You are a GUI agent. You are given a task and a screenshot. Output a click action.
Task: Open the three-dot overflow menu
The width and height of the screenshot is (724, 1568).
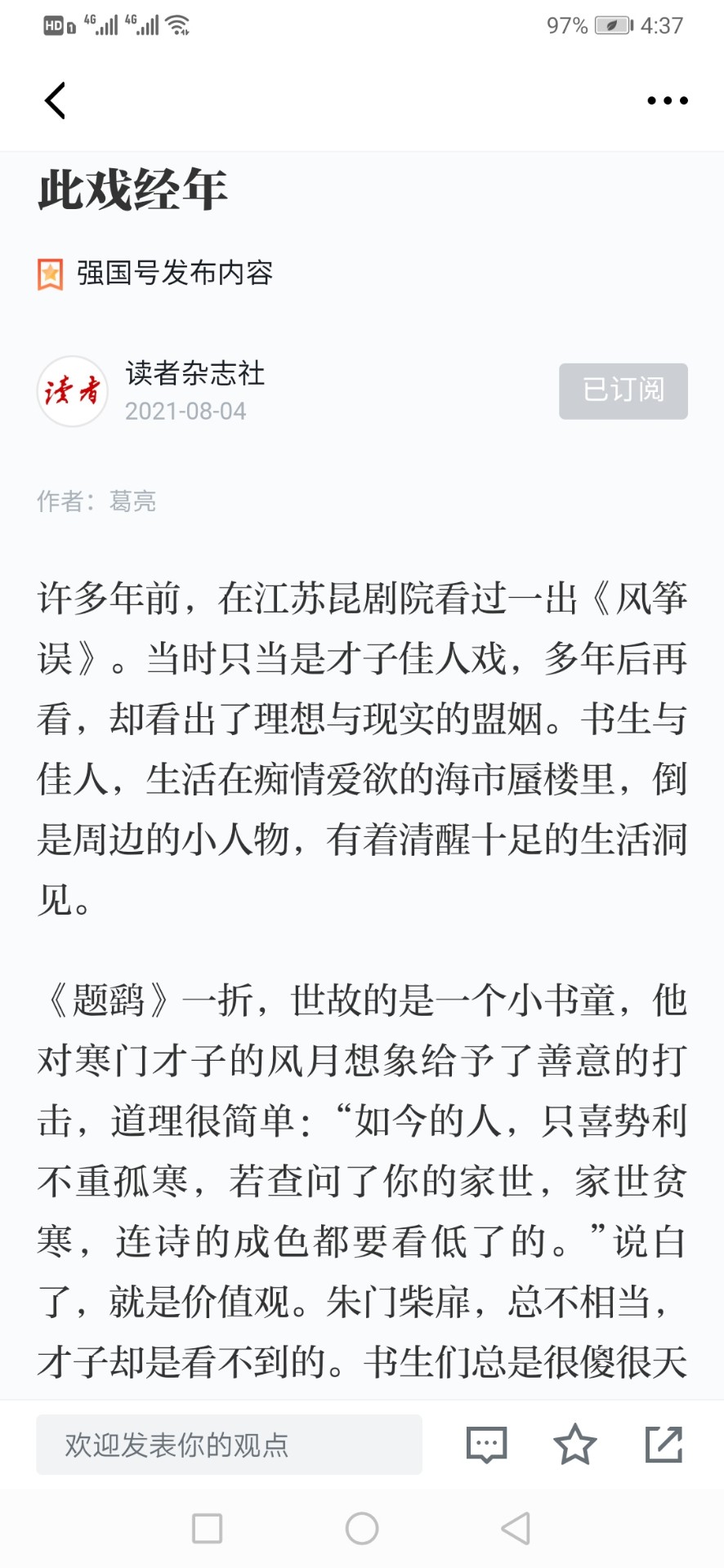(668, 100)
